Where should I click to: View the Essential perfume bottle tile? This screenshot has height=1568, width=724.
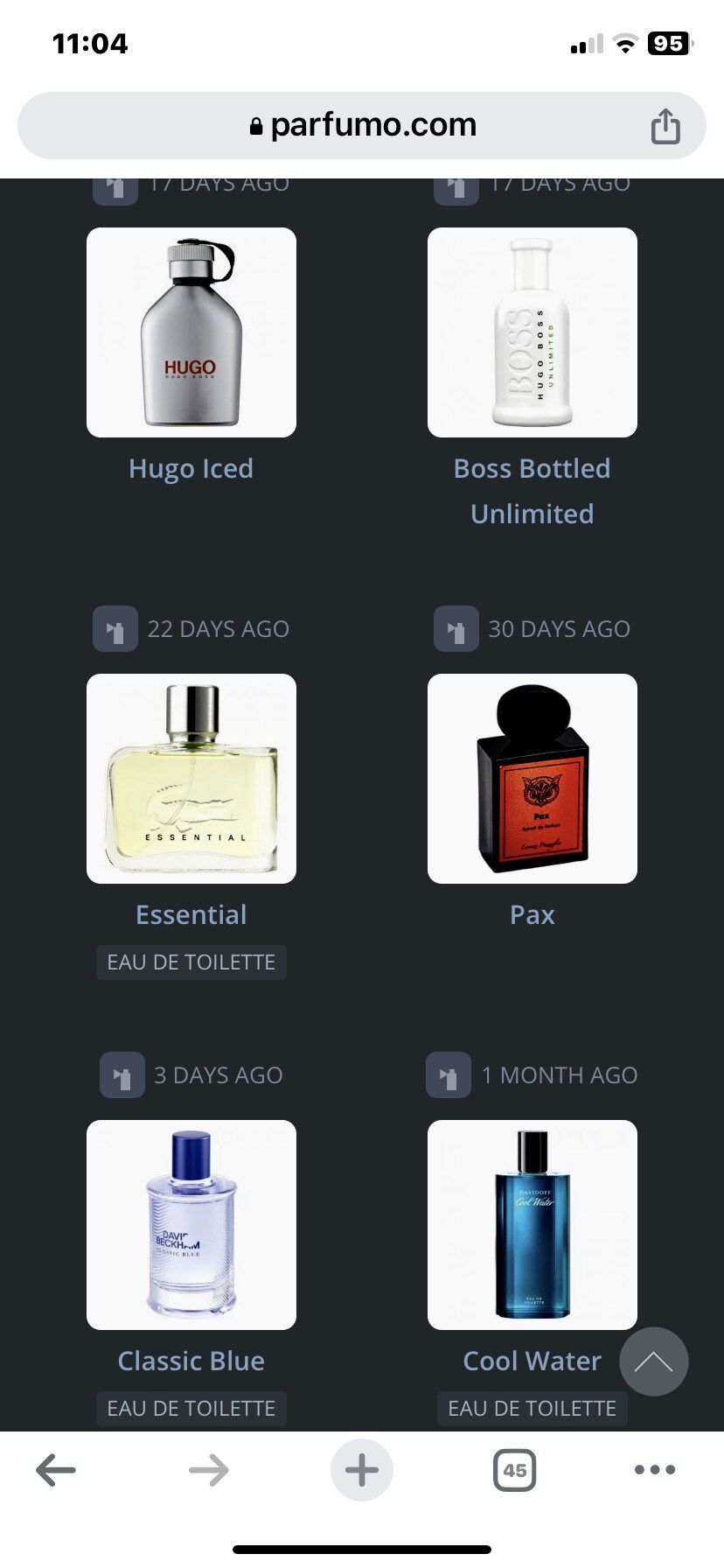coord(191,779)
